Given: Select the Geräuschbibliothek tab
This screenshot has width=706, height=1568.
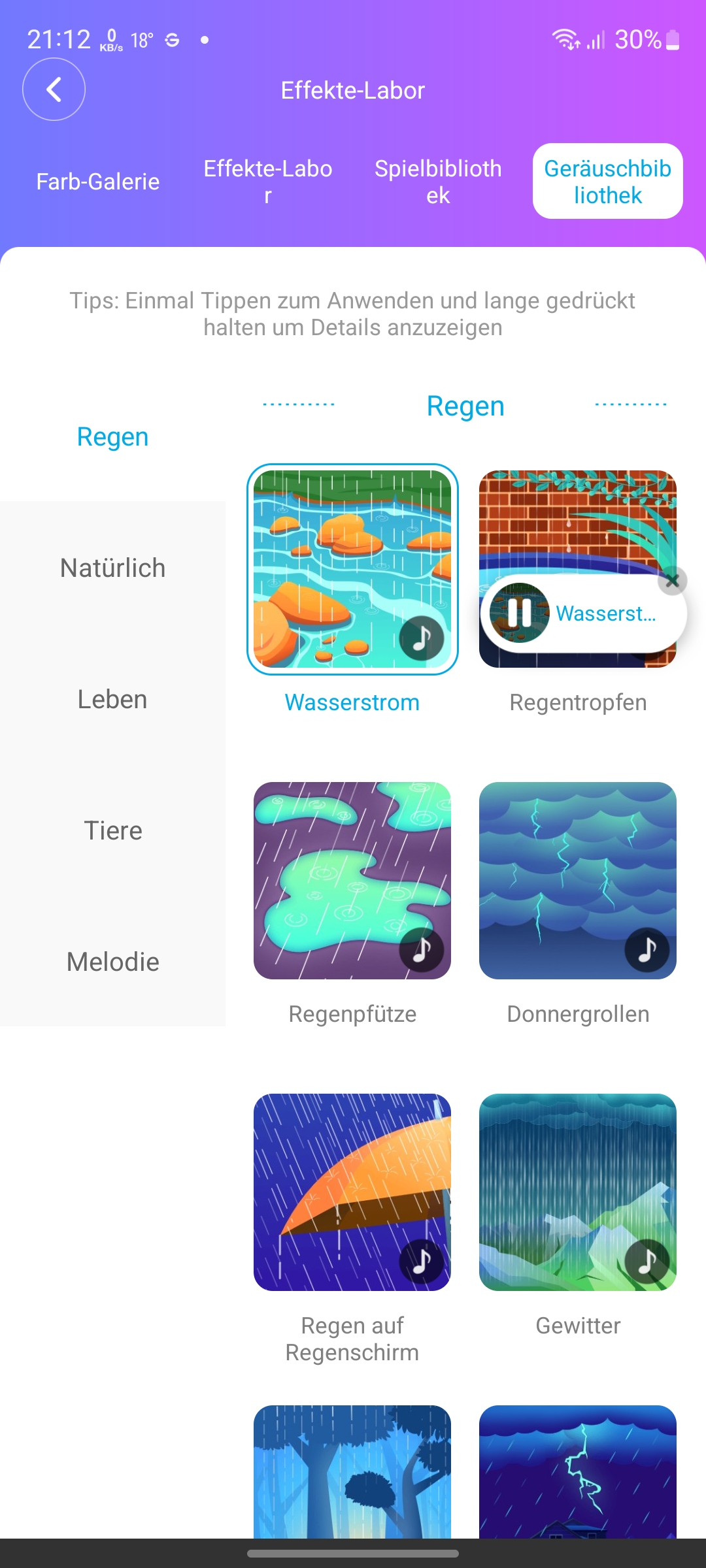Looking at the screenshot, I should coord(607,182).
